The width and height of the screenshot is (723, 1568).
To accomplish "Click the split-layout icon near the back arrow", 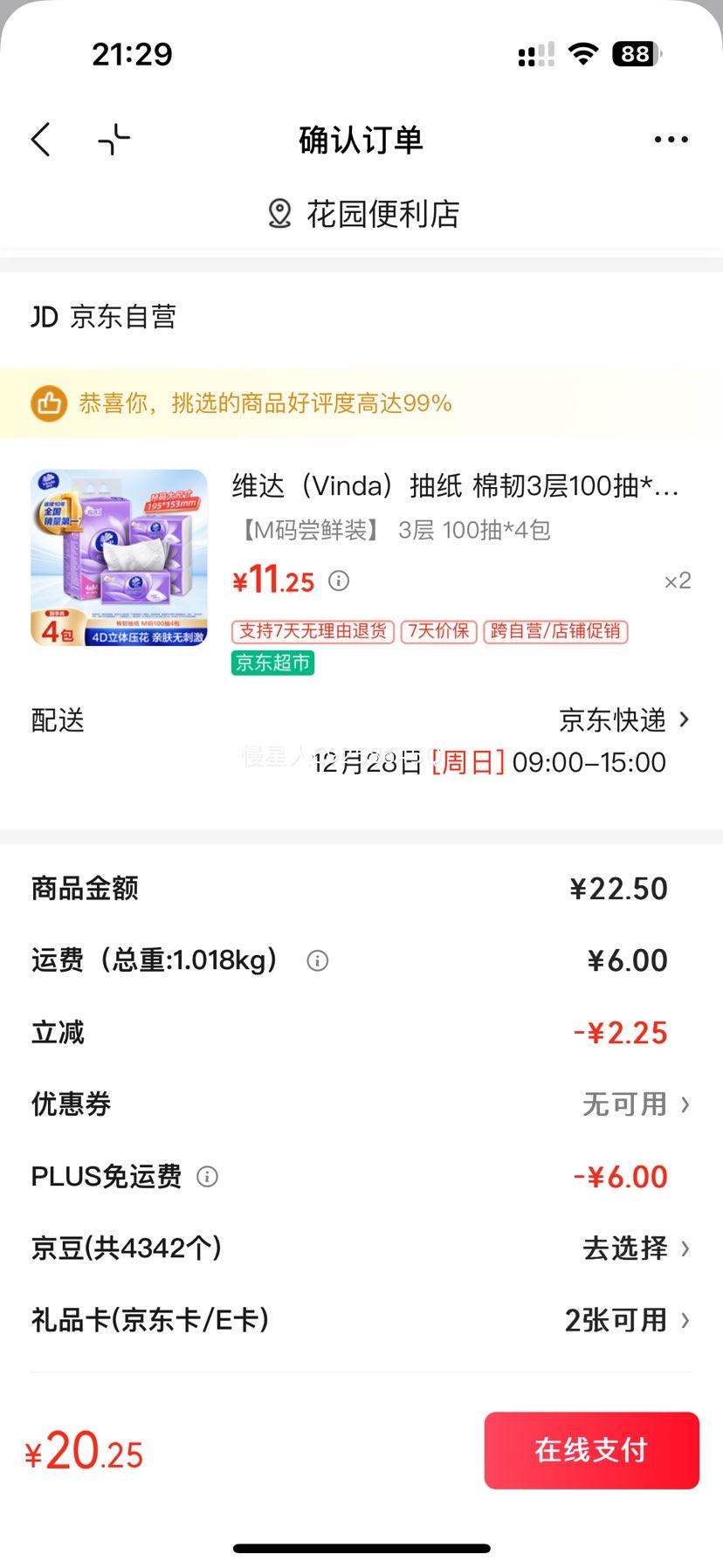I will click(113, 139).
